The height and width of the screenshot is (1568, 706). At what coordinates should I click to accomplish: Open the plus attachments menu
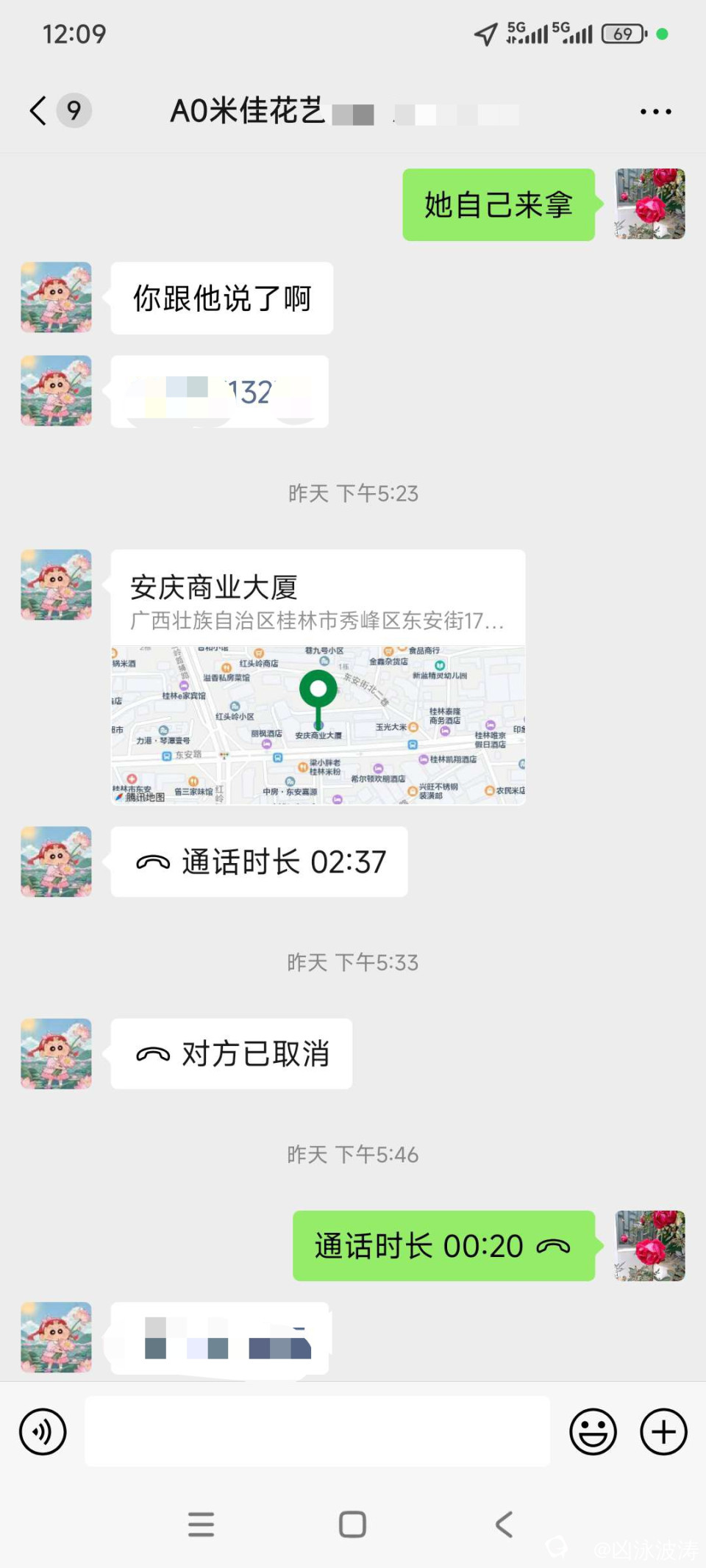(663, 1431)
